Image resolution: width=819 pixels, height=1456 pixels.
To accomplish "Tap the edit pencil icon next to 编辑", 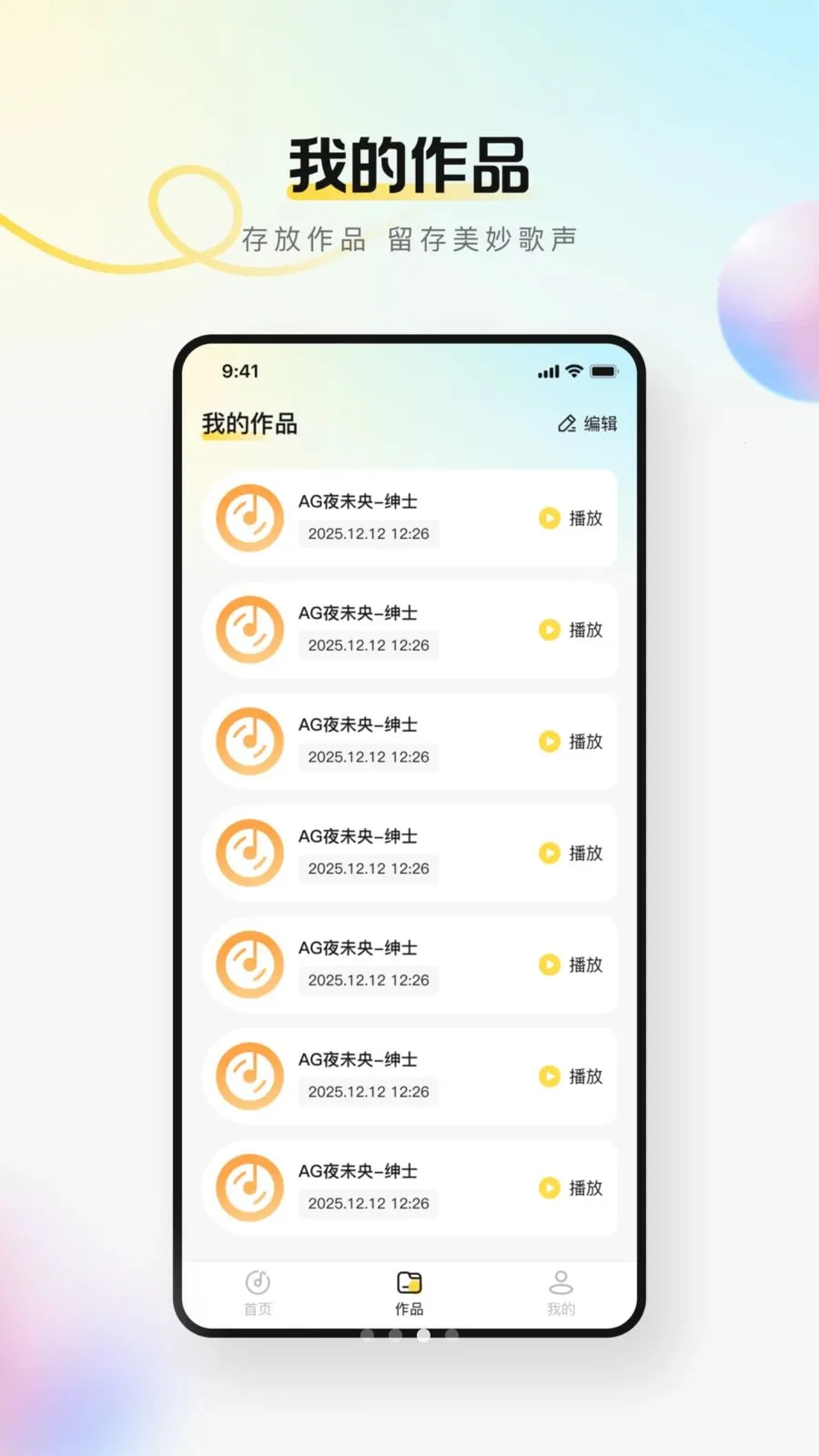I will pos(564,424).
